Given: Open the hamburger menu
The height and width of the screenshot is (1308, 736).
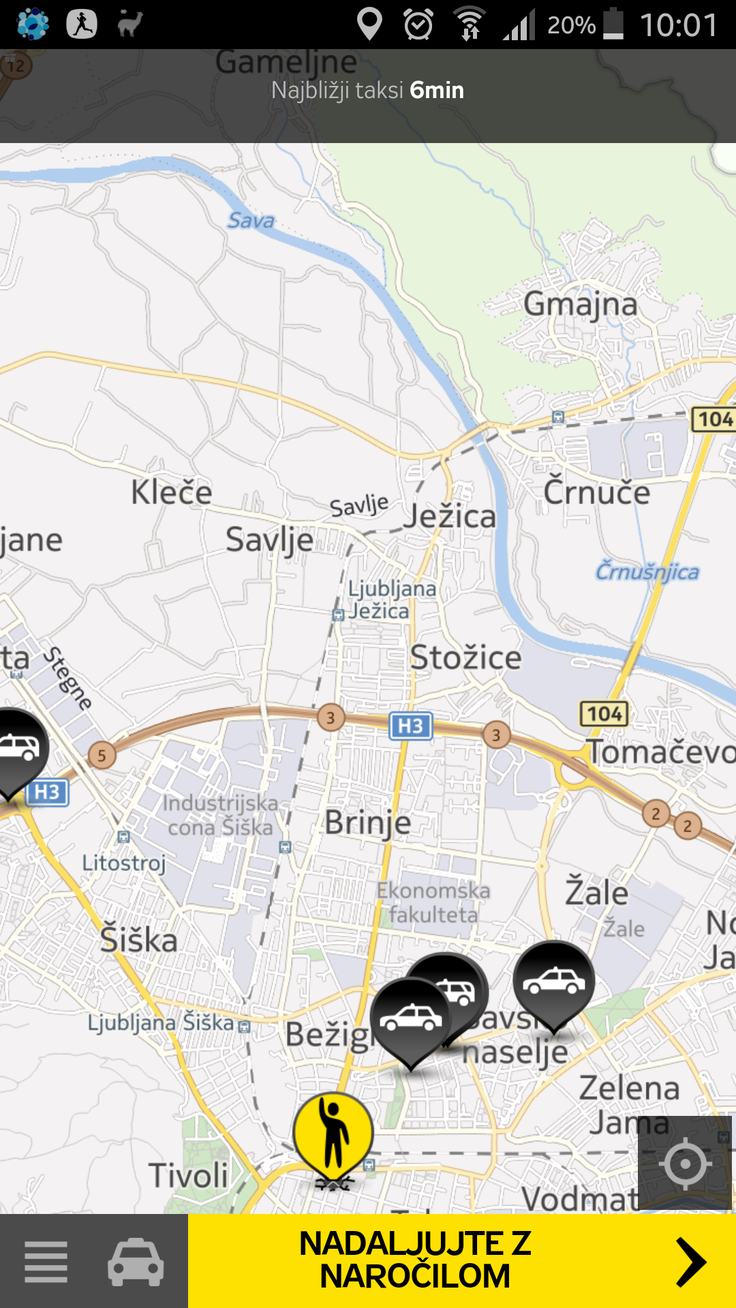Looking at the screenshot, I should [x=46, y=1262].
